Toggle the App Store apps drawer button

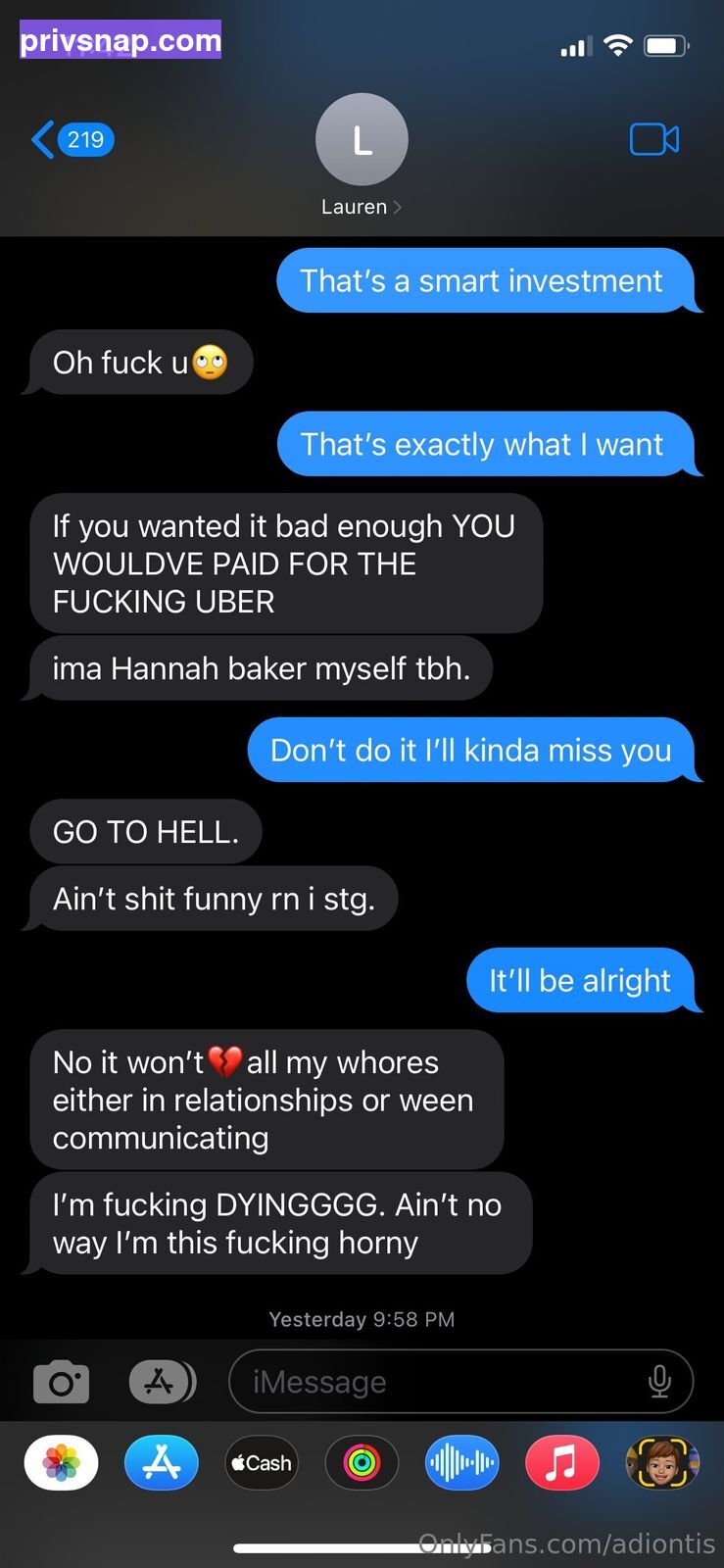coord(163,1382)
